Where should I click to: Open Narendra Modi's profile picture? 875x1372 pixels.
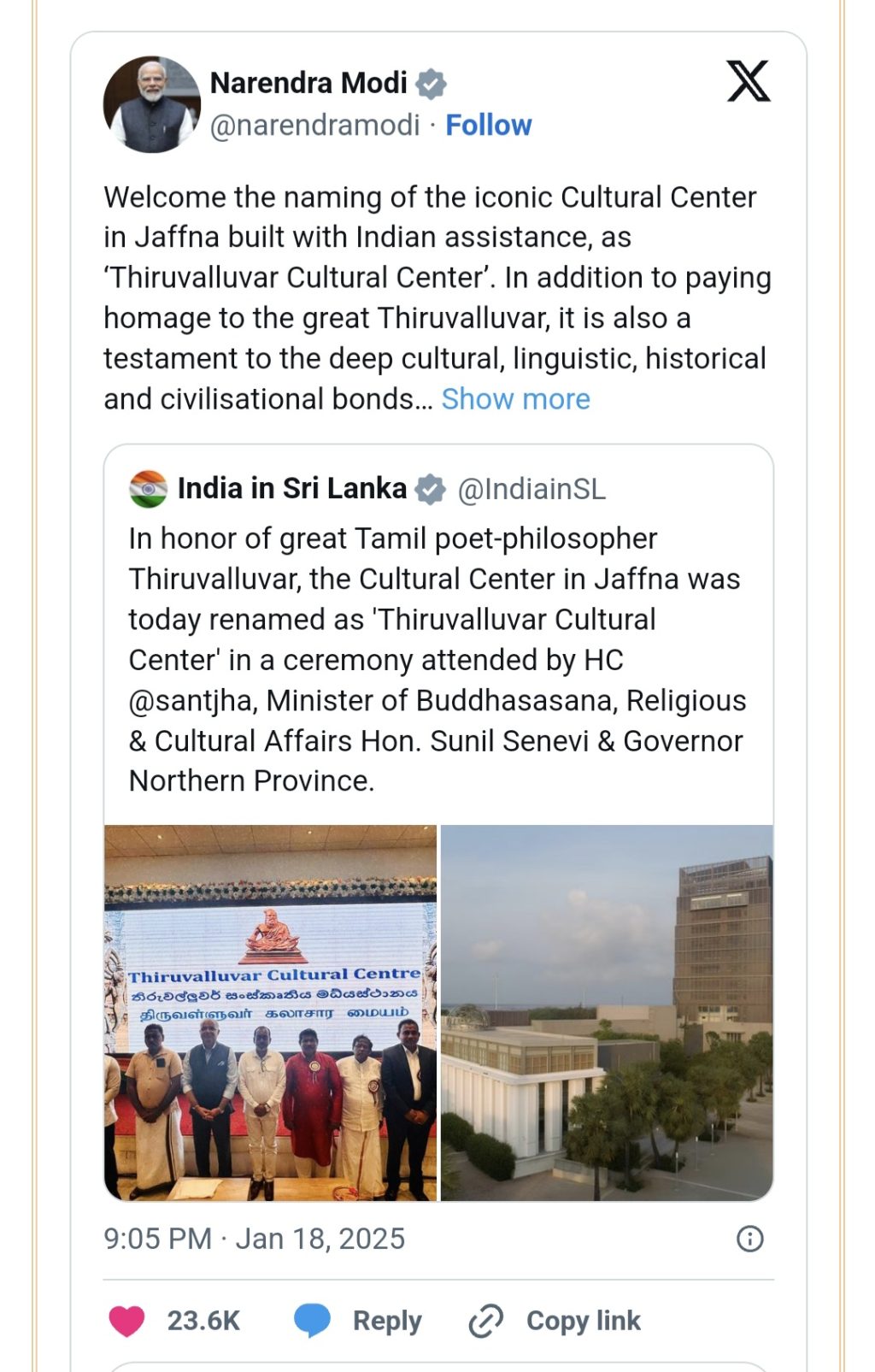[152, 105]
